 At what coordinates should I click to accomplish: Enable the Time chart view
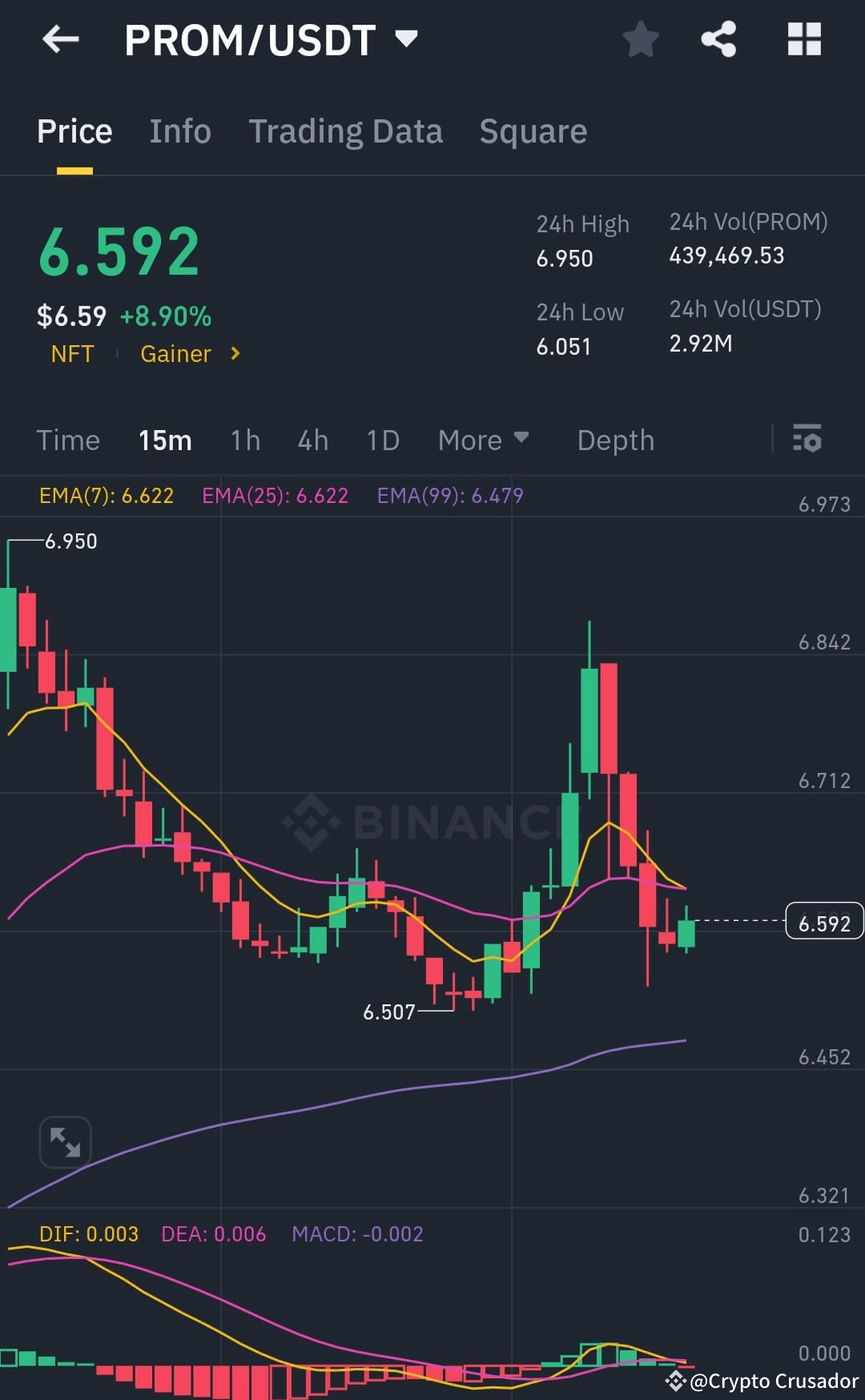pyautogui.click(x=68, y=440)
